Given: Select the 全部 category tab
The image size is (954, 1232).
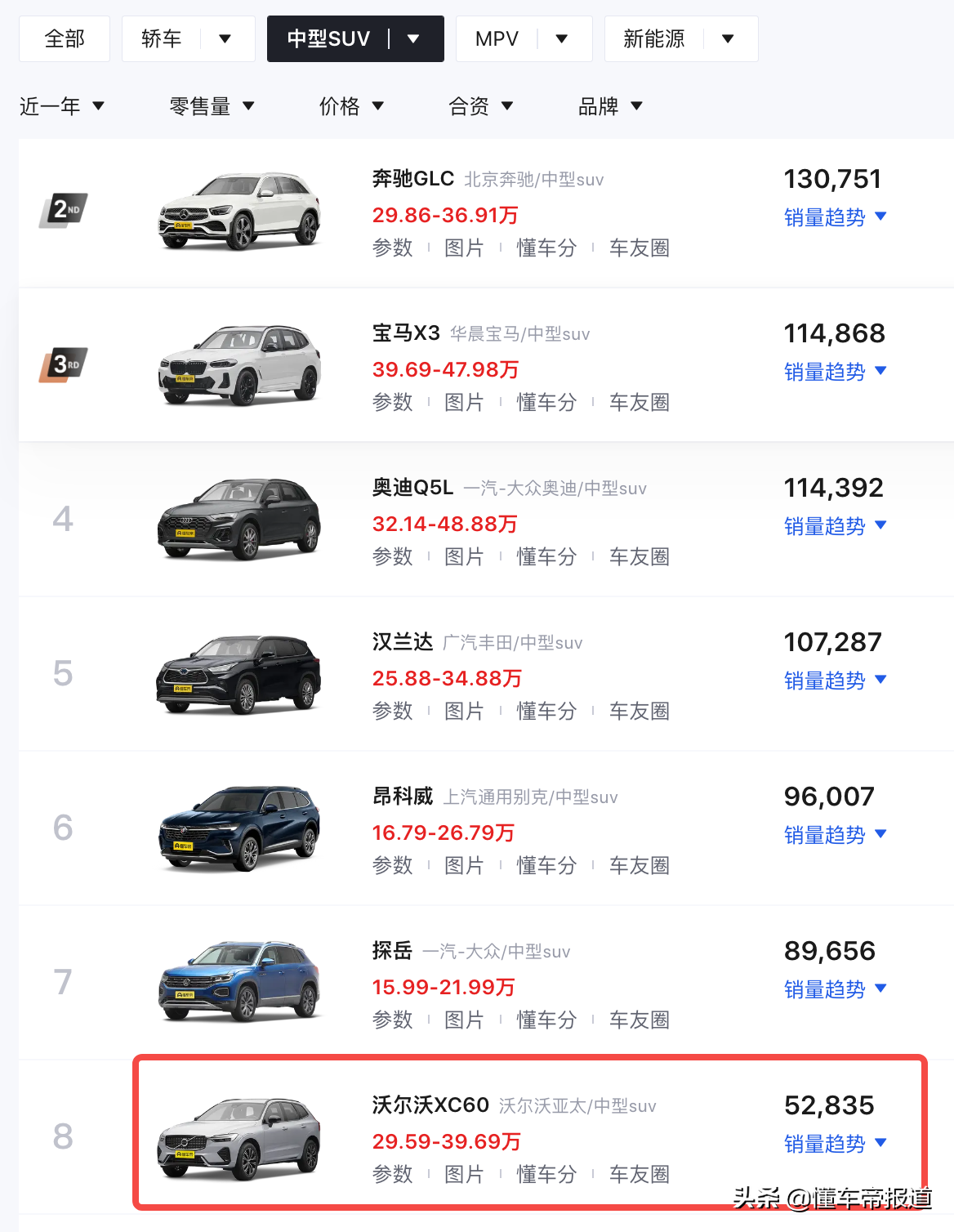Looking at the screenshot, I should pos(65,39).
